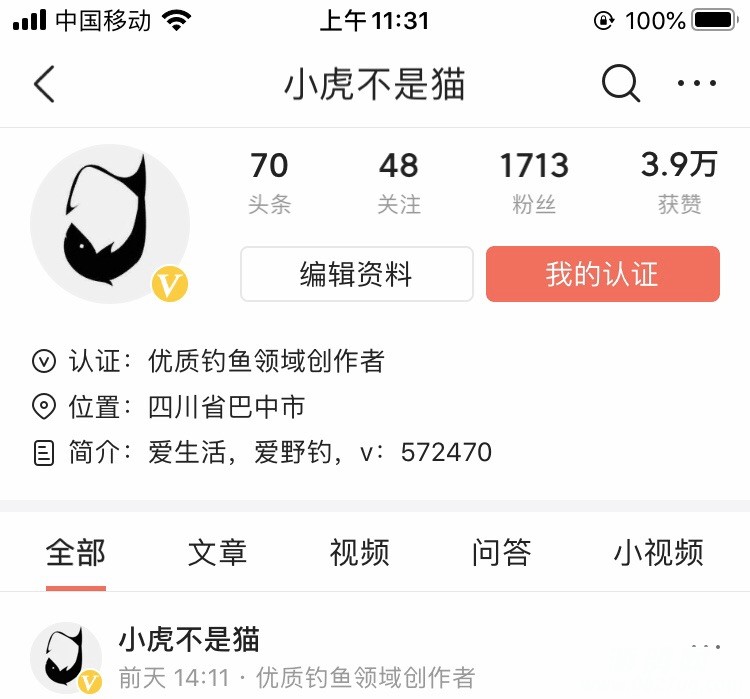This screenshot has width=750, height=699.
Task: Go back using the top-left arrow
Action: [44, 85]
